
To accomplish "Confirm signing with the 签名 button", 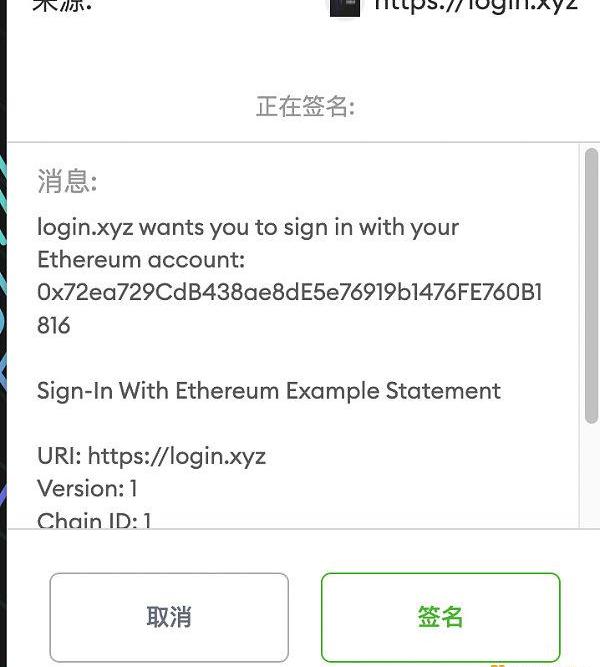I will pos(440,617).
